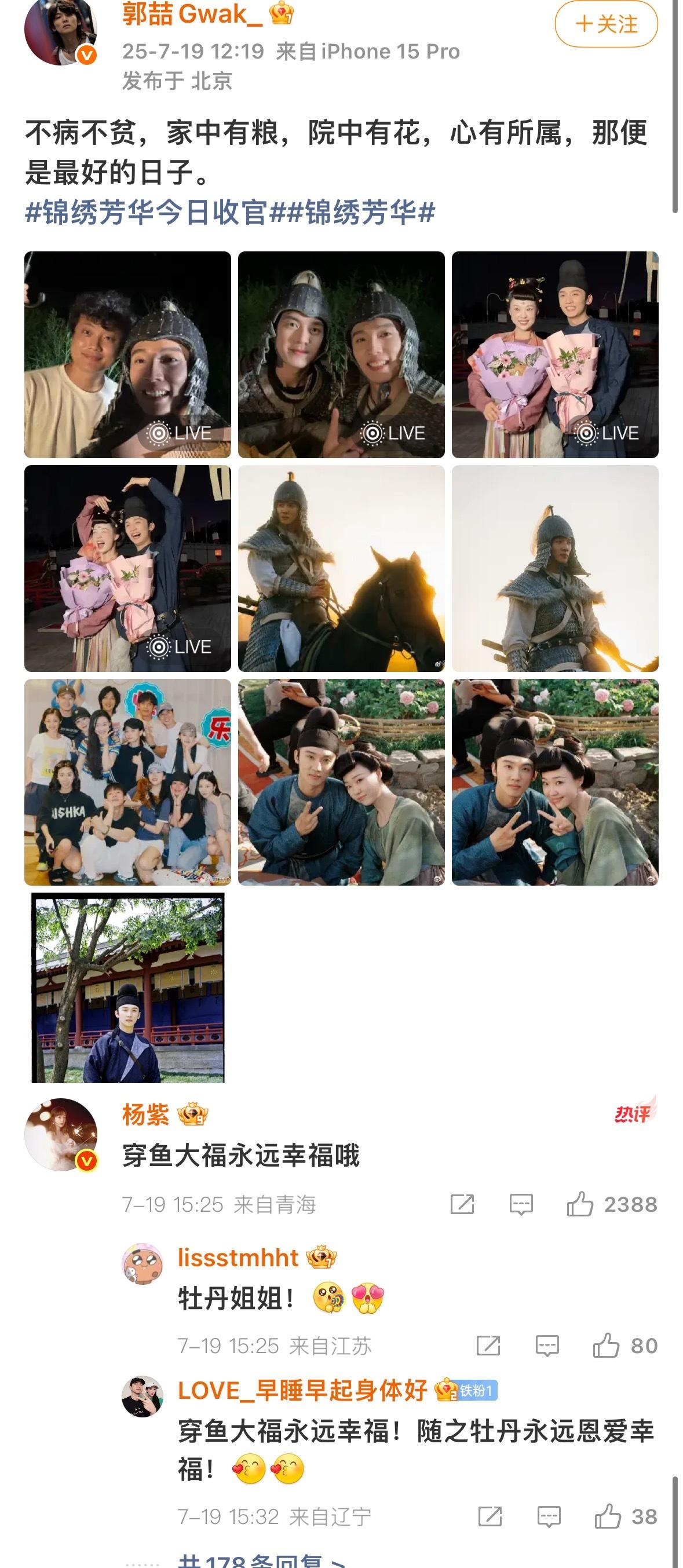Reply to lissstmhht's comment

(x=547, y=1345)
